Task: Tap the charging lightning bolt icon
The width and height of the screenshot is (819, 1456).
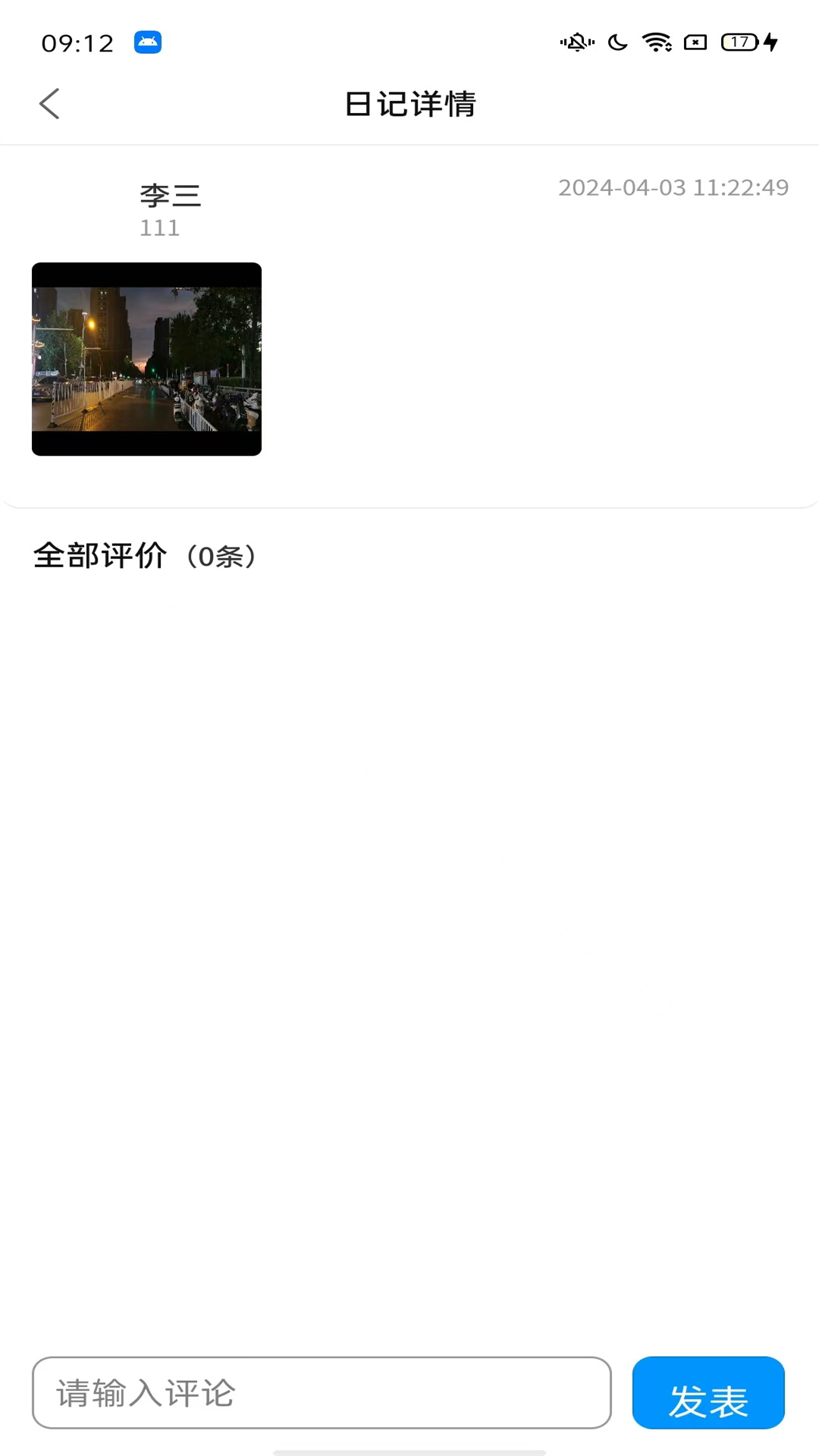Action: pyautogui.click(x=769, y=42)
